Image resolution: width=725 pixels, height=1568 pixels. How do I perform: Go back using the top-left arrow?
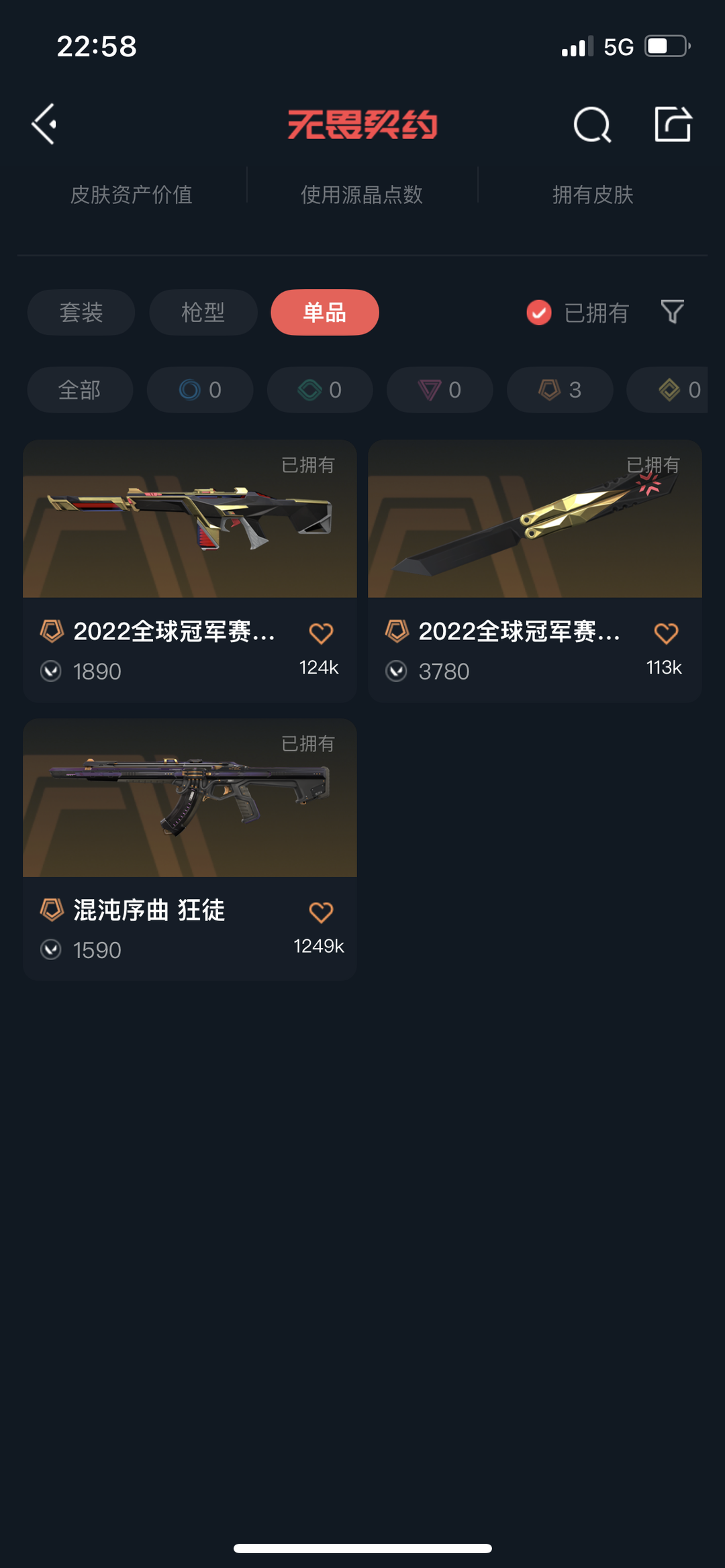tap(44, 125)
